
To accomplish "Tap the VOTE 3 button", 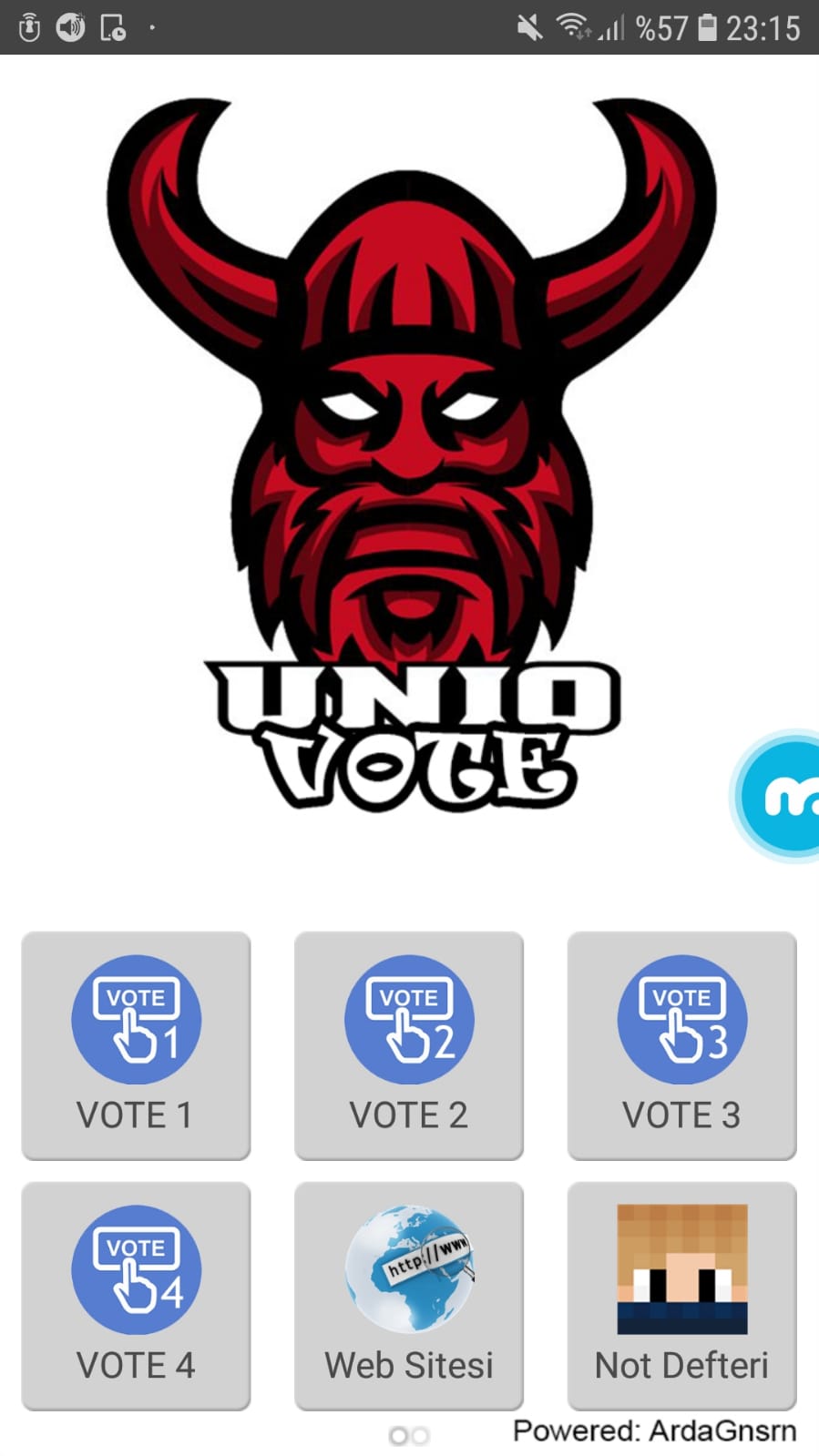I will click(681, 1045).
